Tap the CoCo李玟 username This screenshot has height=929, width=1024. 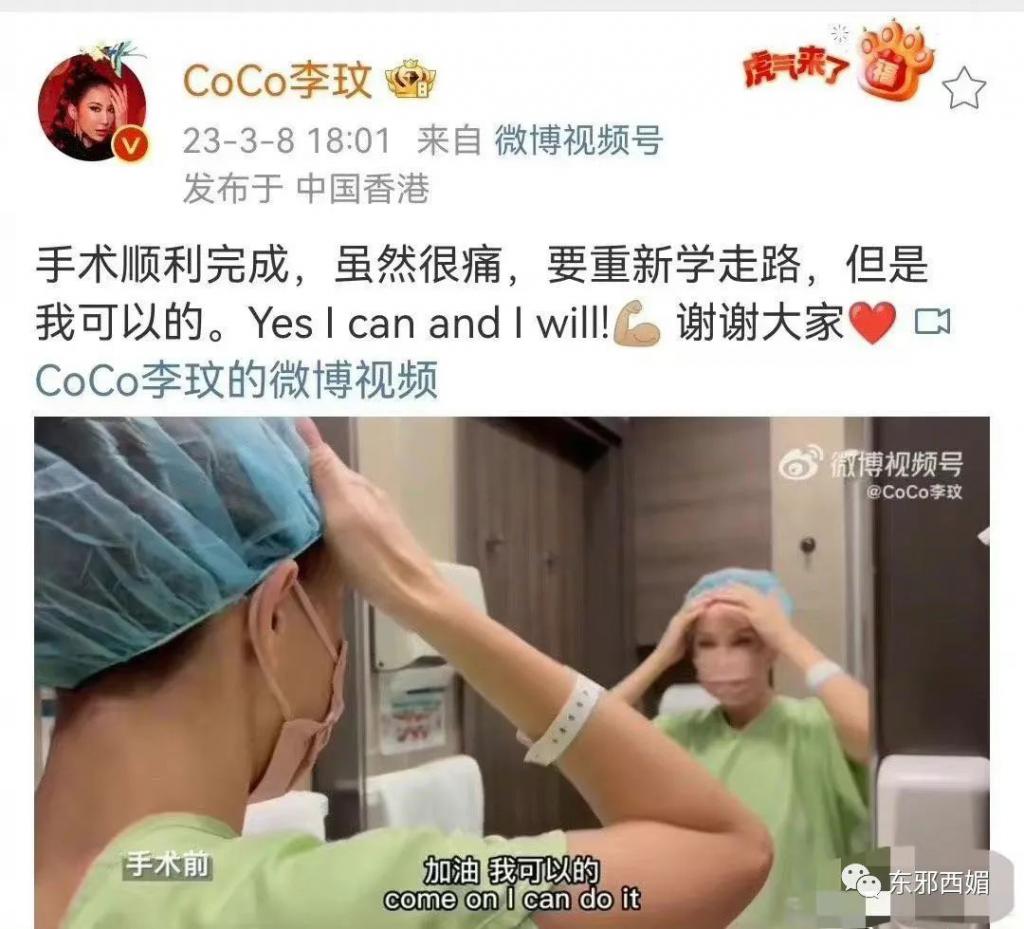(x=277, y=81)
